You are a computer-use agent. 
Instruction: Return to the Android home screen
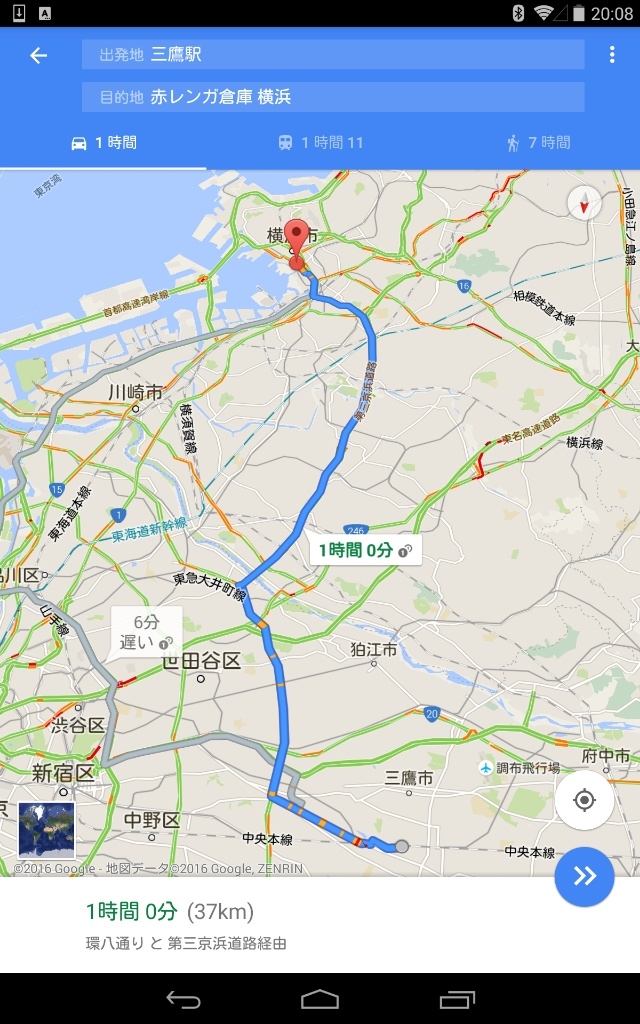(x=320, y=999)
